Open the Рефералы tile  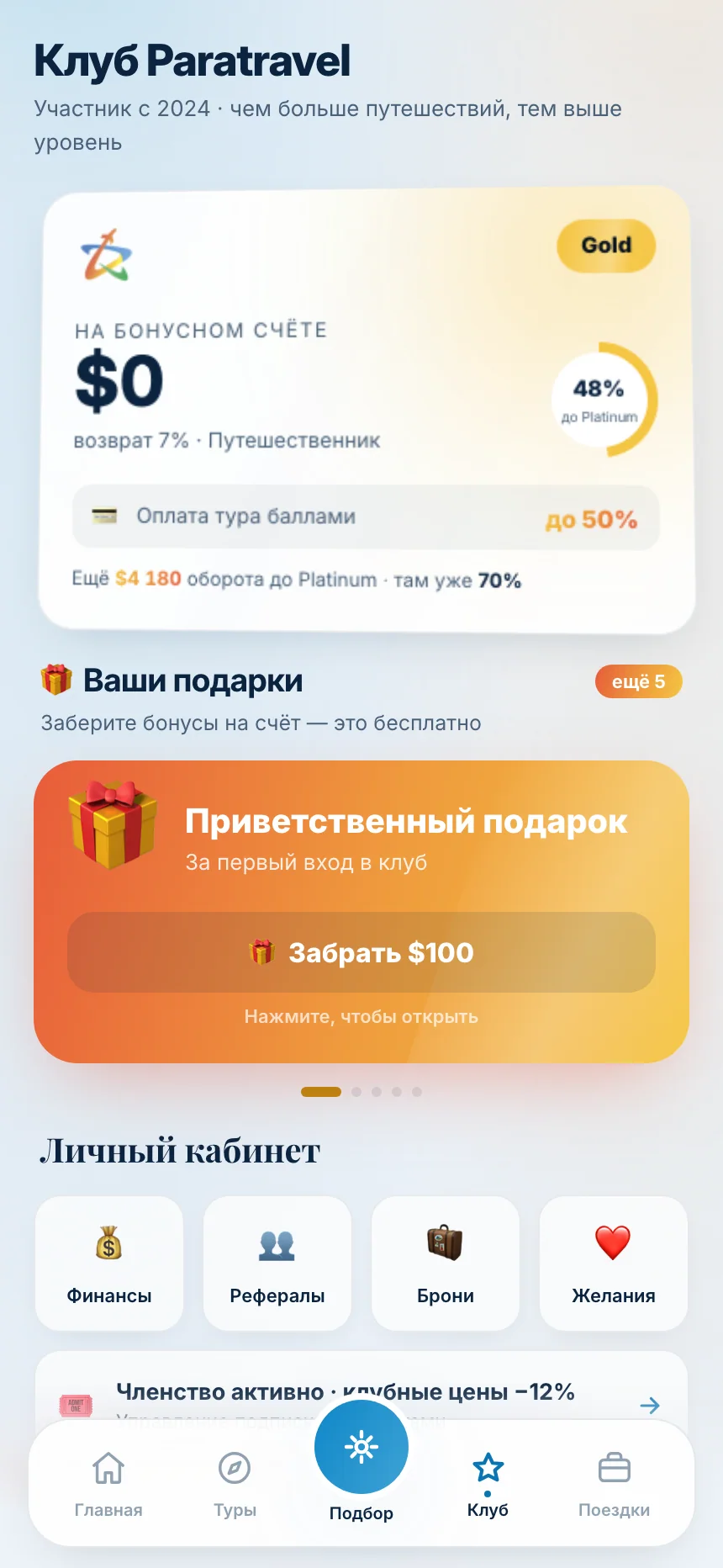click(277, 1263)
